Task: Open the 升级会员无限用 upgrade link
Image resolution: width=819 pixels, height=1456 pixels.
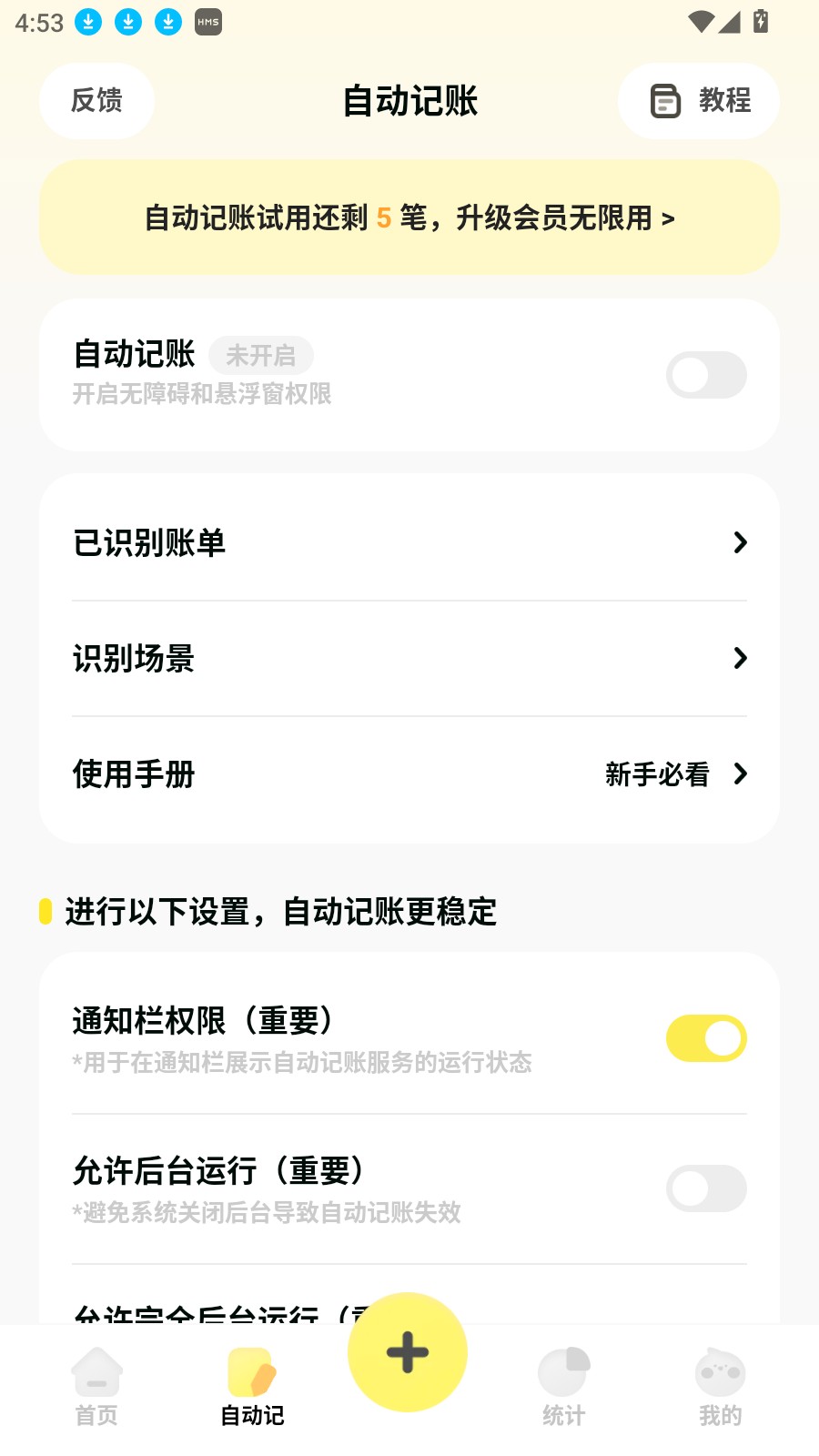Action: (x=564, y=218)
